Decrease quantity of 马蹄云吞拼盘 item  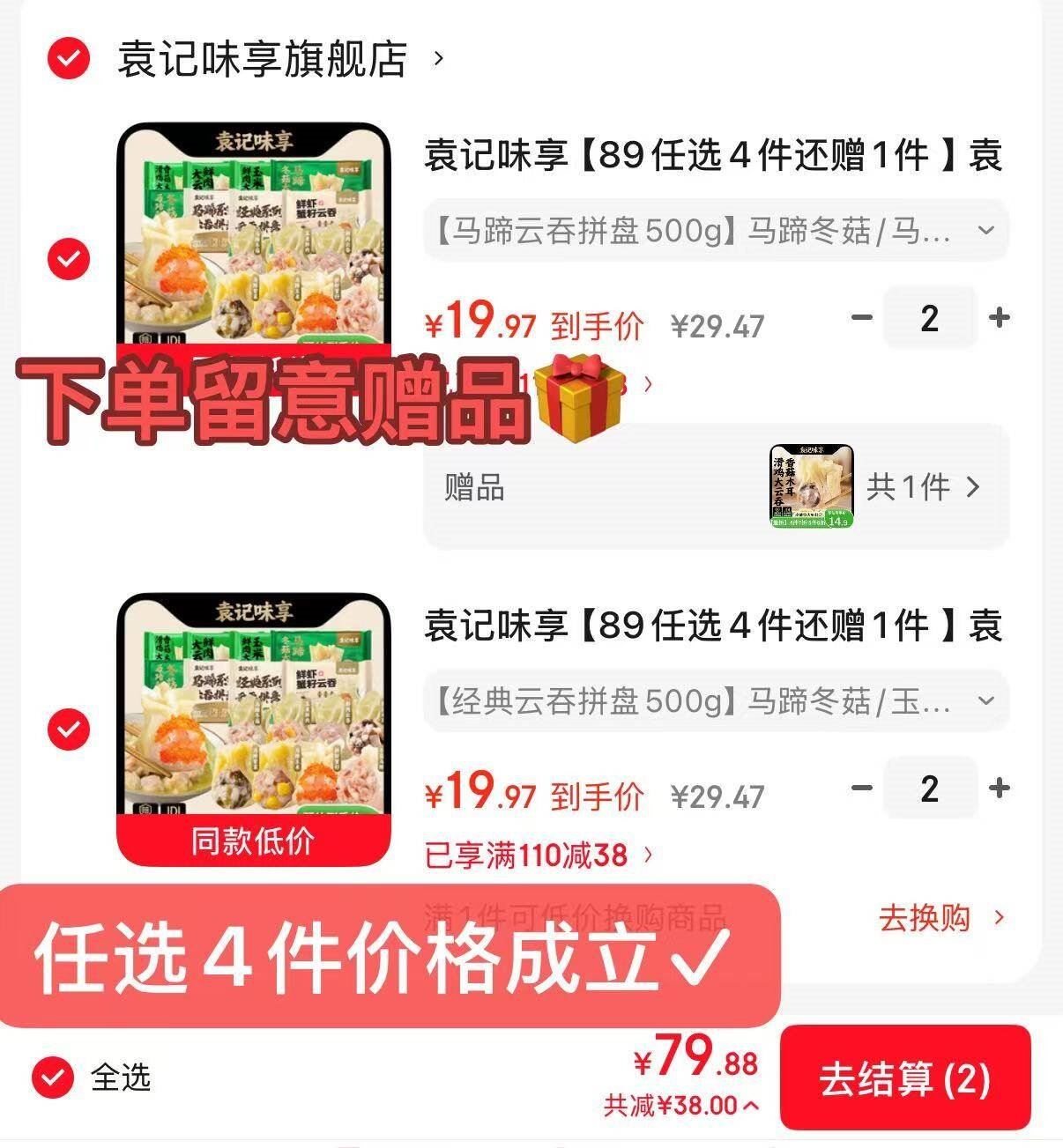point(861,318)
